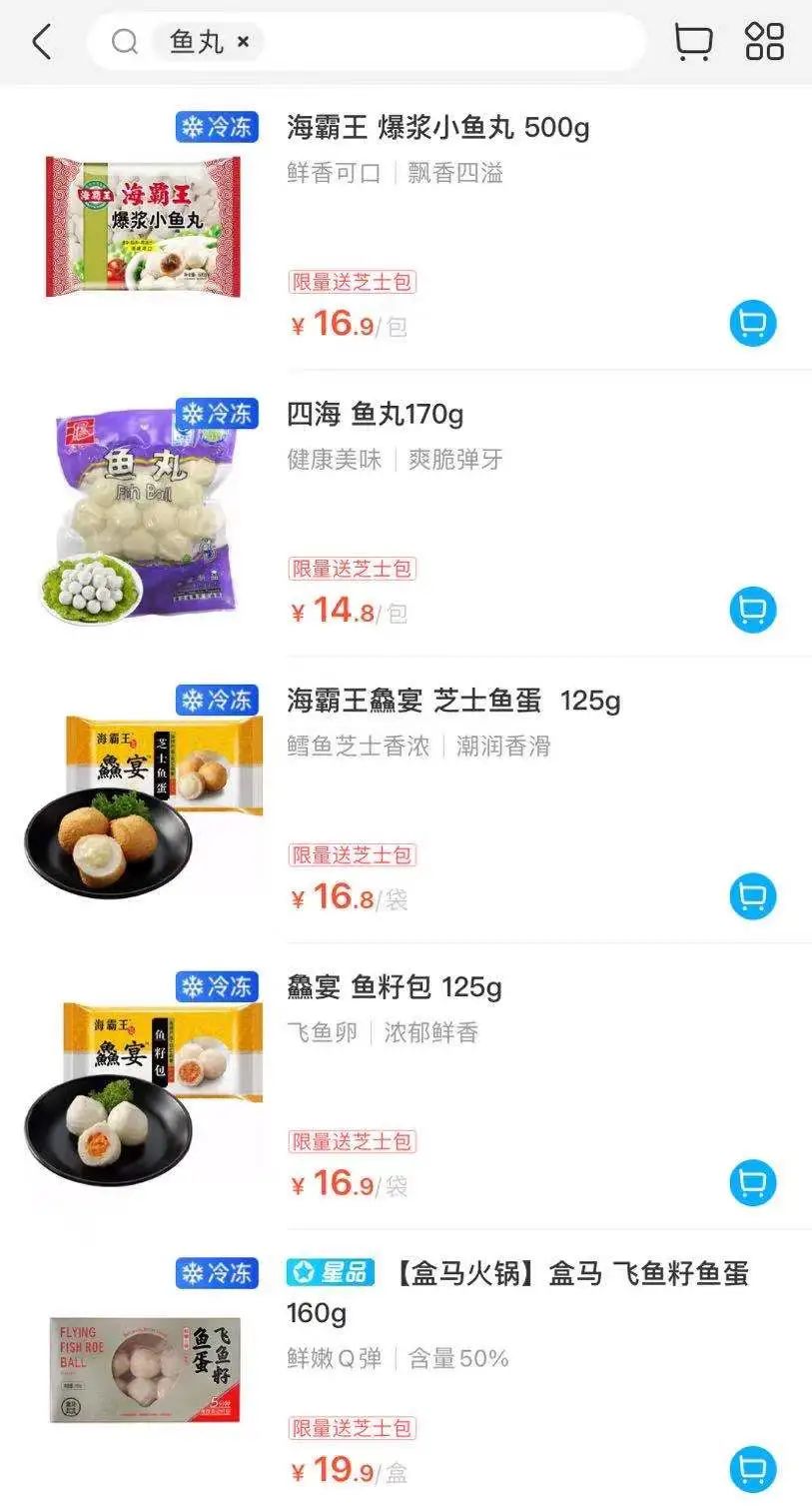Screen dimensions: 812x1511
Task: Click the category grid icon beside the cart
Action: (763, 41)
